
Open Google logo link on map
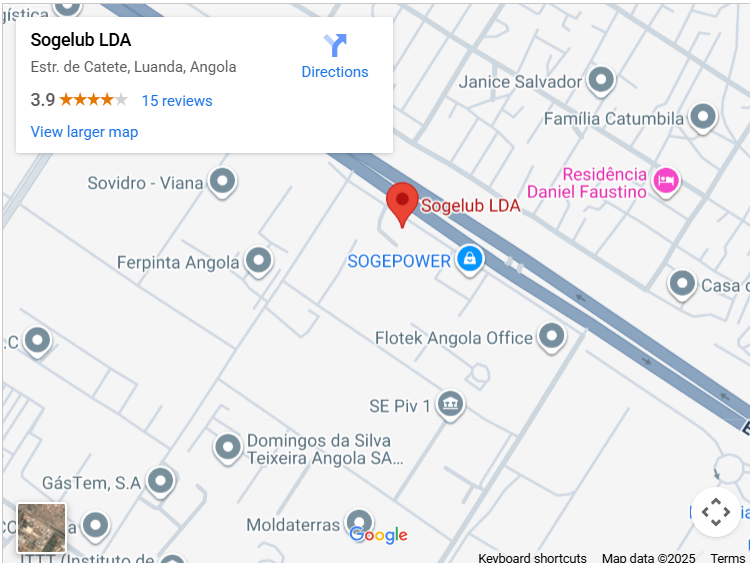tap(379, 535)
